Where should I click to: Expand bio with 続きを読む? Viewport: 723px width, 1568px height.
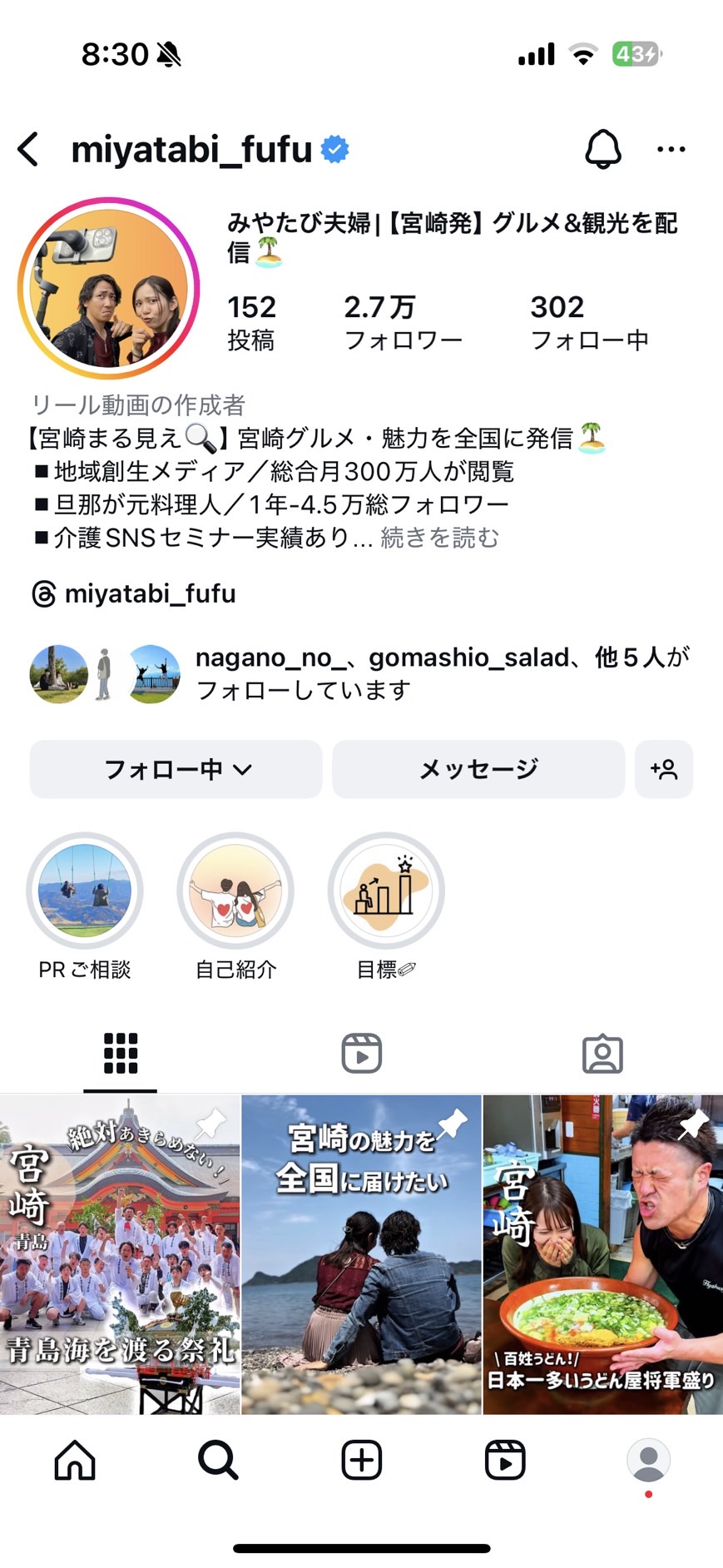[x=439, y=538]
